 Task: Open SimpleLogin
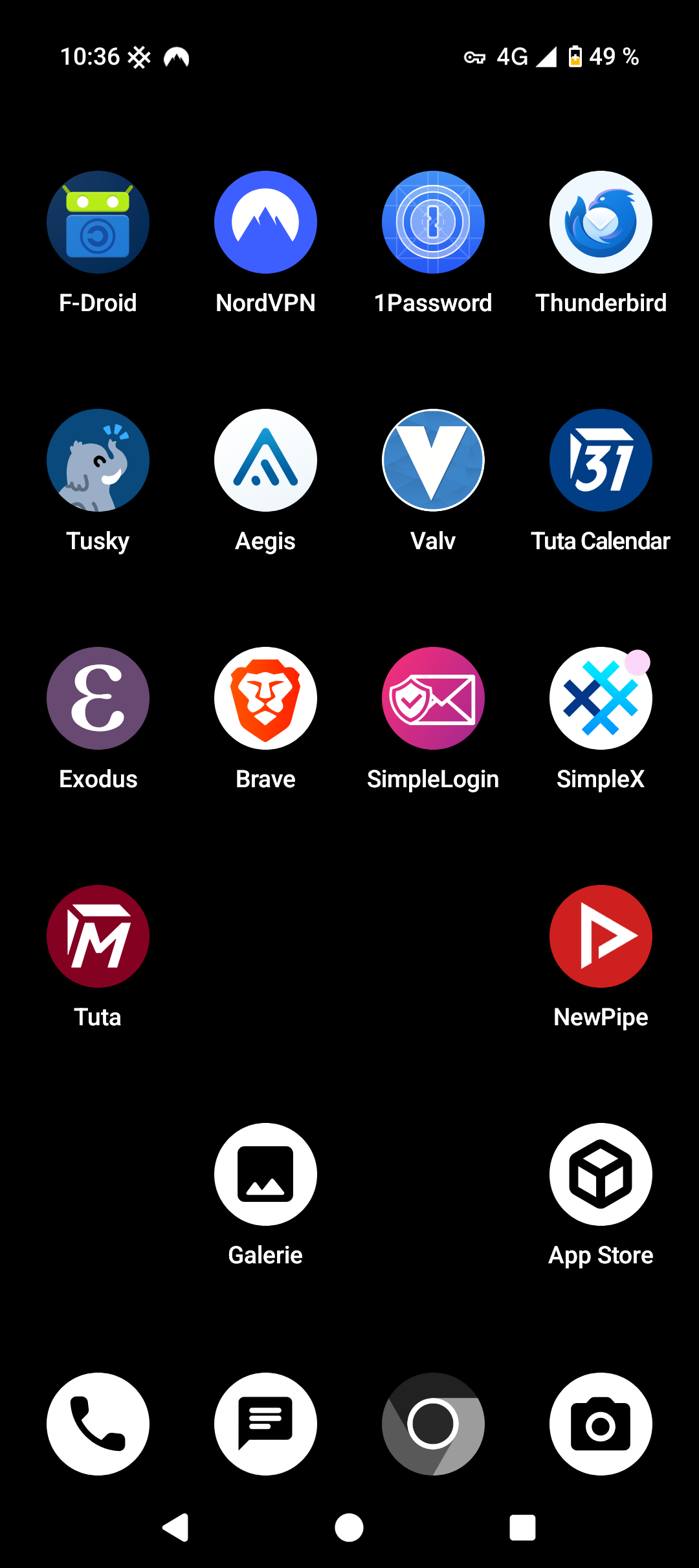433,699
